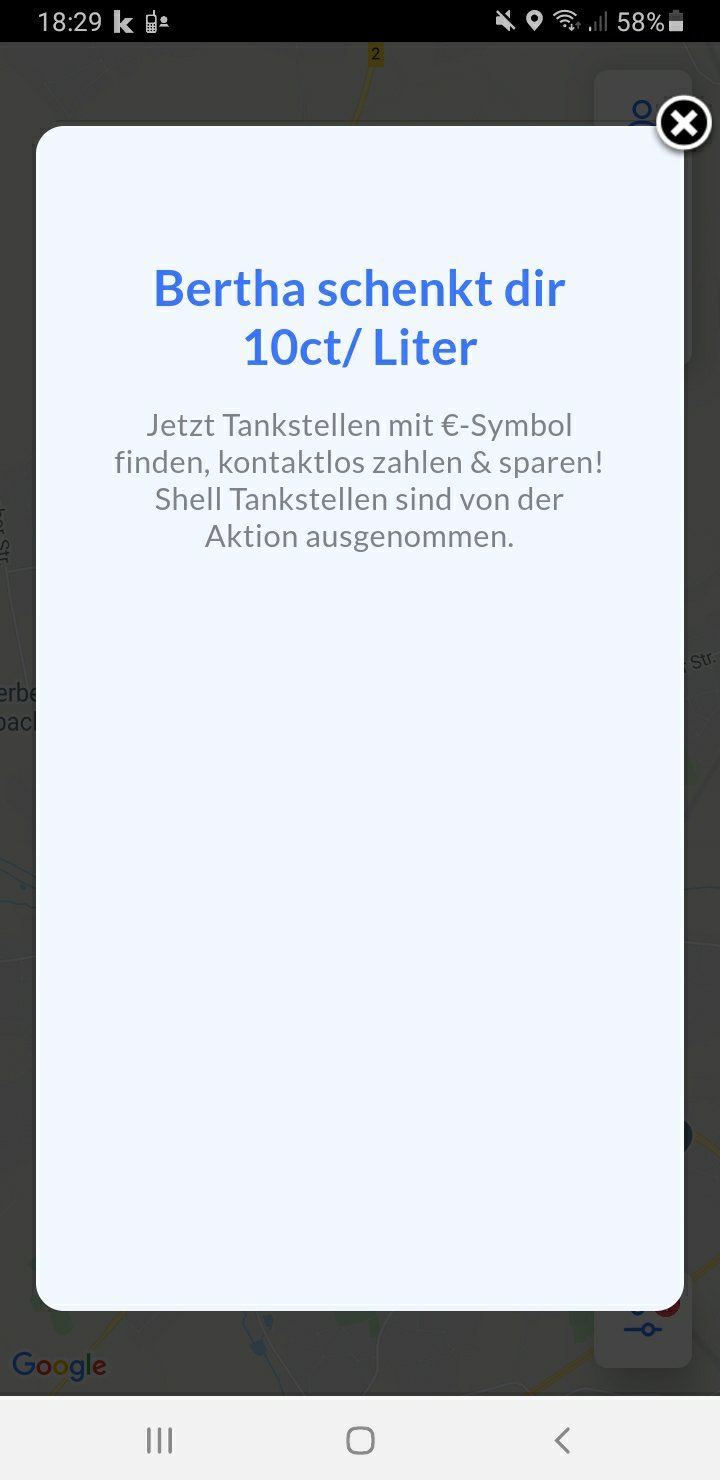Close the Bertha promotion popup
720x1480 pixels.
pos(684,124)
